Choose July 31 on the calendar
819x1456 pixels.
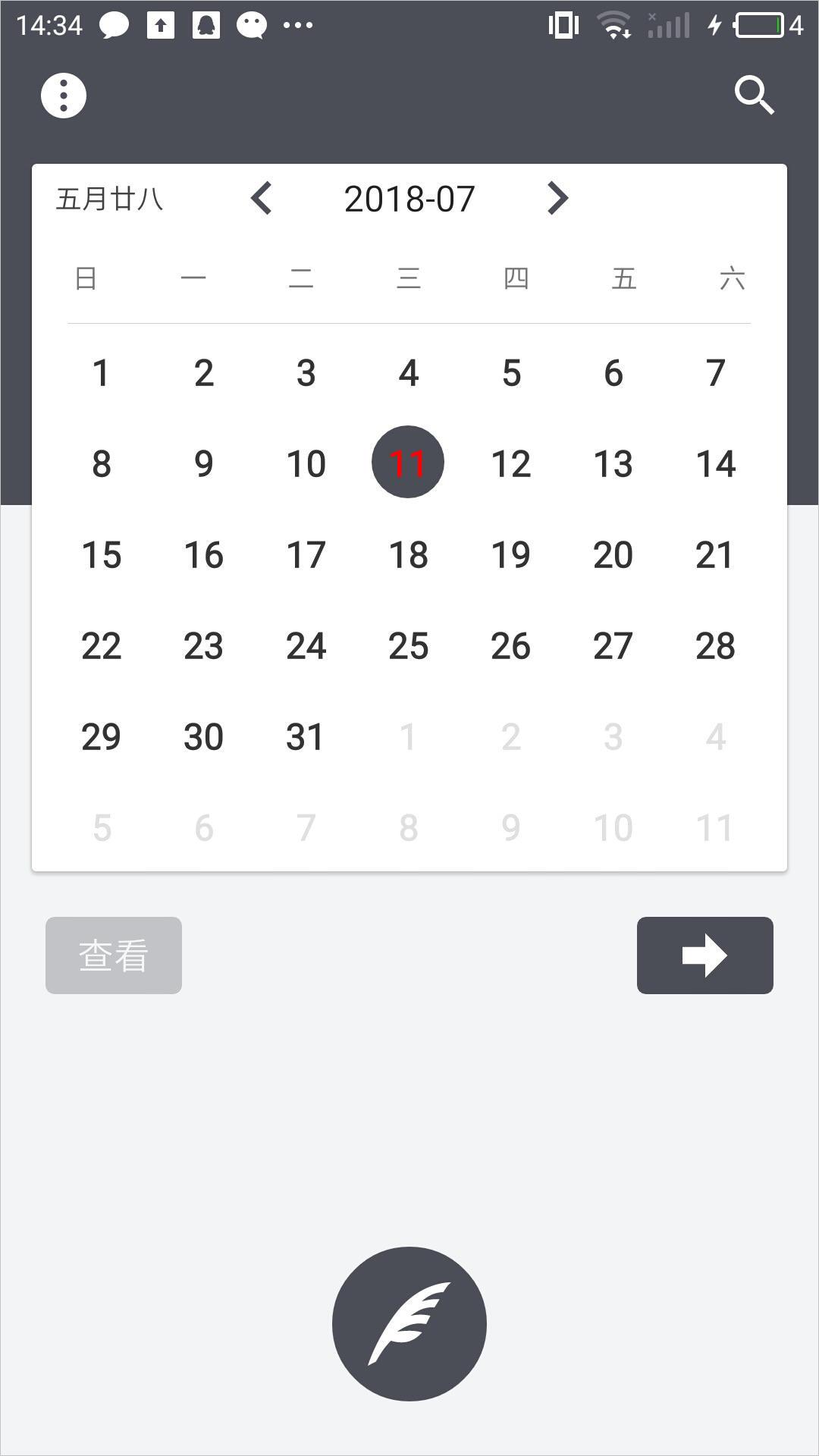pyautogui.click(x=306, y=737)
